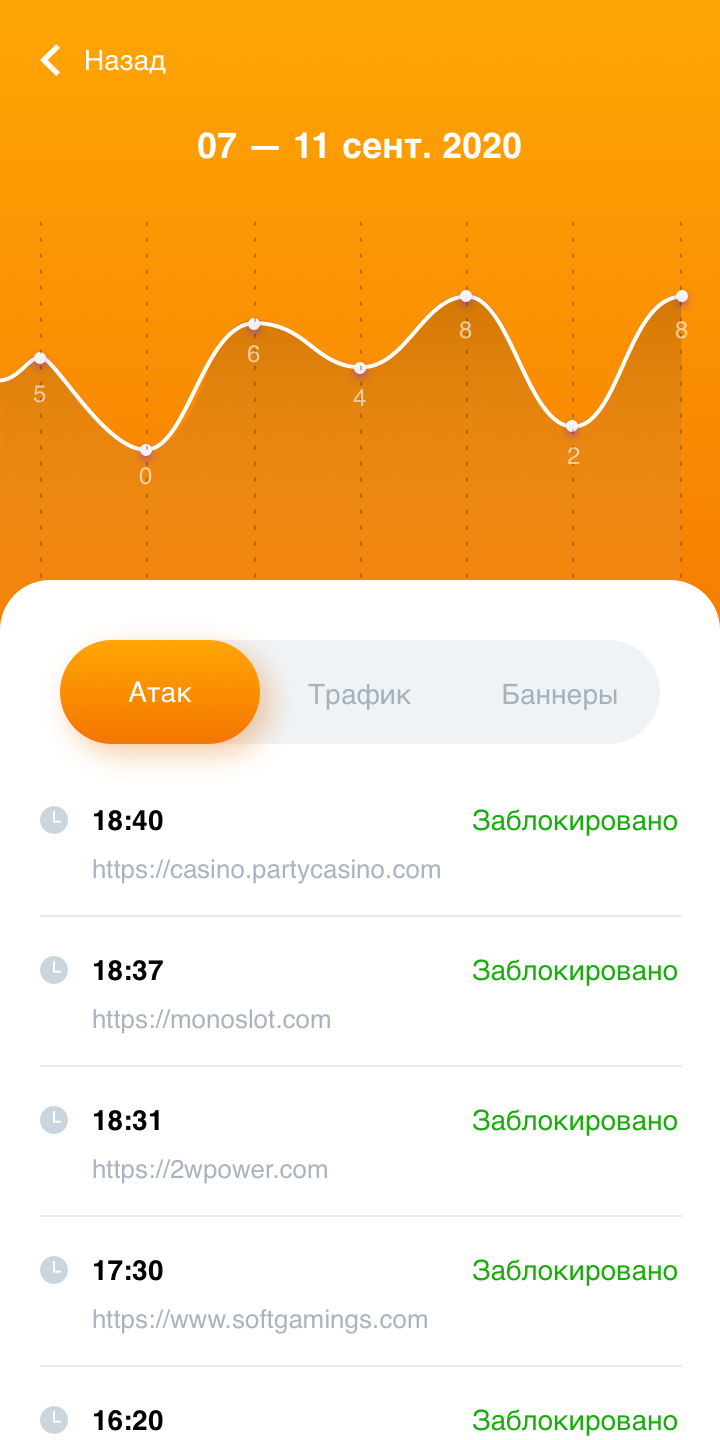Viewport: 720px width, 1440px height.
Task: Go back with the Назад button
Action: click(103, 61)
